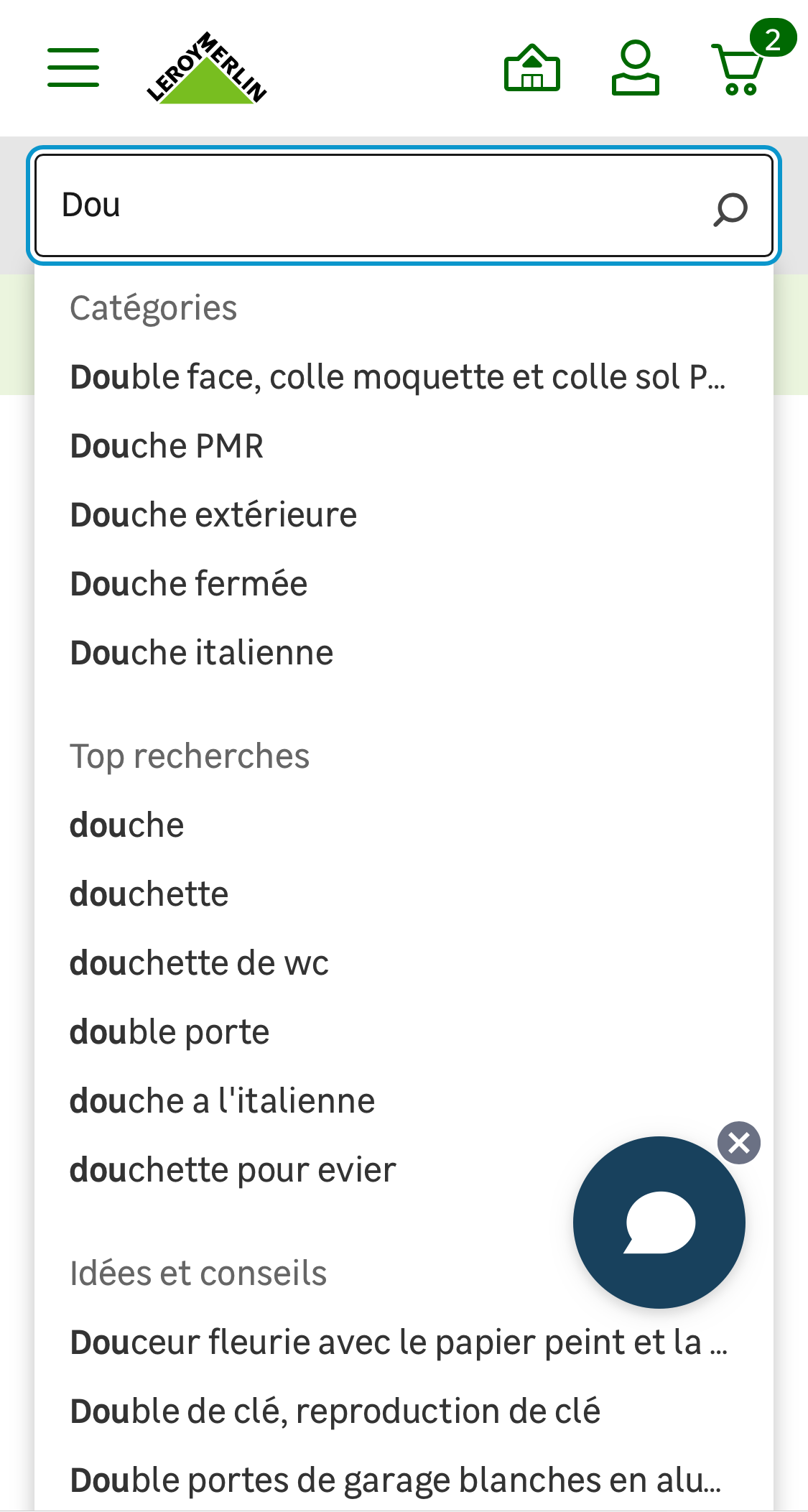This screenshot has height=1512, width=808.
Task: Open 'Douceur fleurie' idea article
Action: (399, 1341)
